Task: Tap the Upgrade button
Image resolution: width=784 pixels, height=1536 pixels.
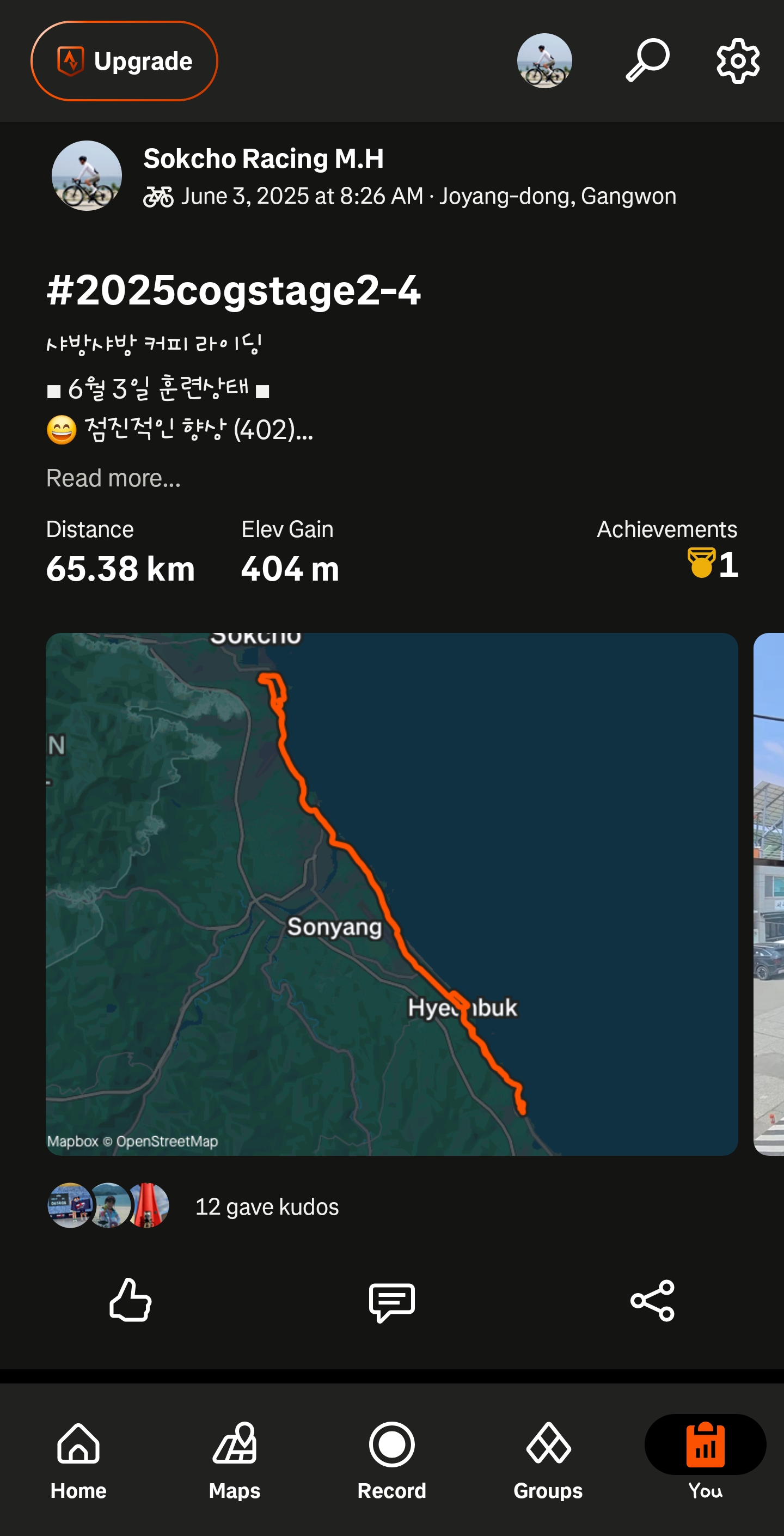Action: point(124,61)
